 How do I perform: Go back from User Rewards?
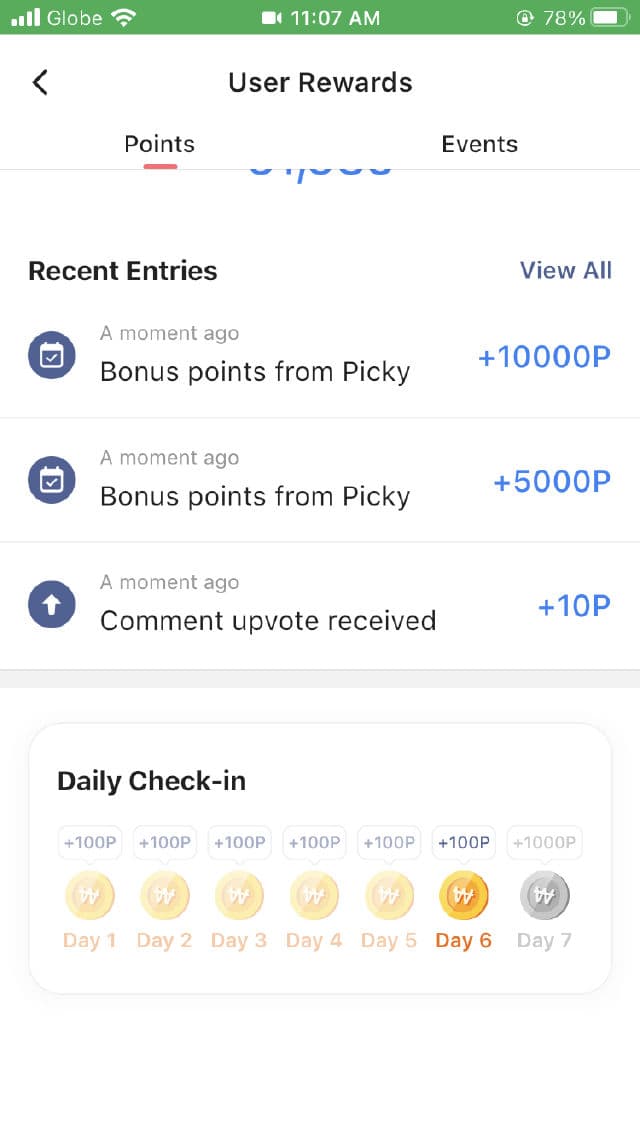pos(40,82)
